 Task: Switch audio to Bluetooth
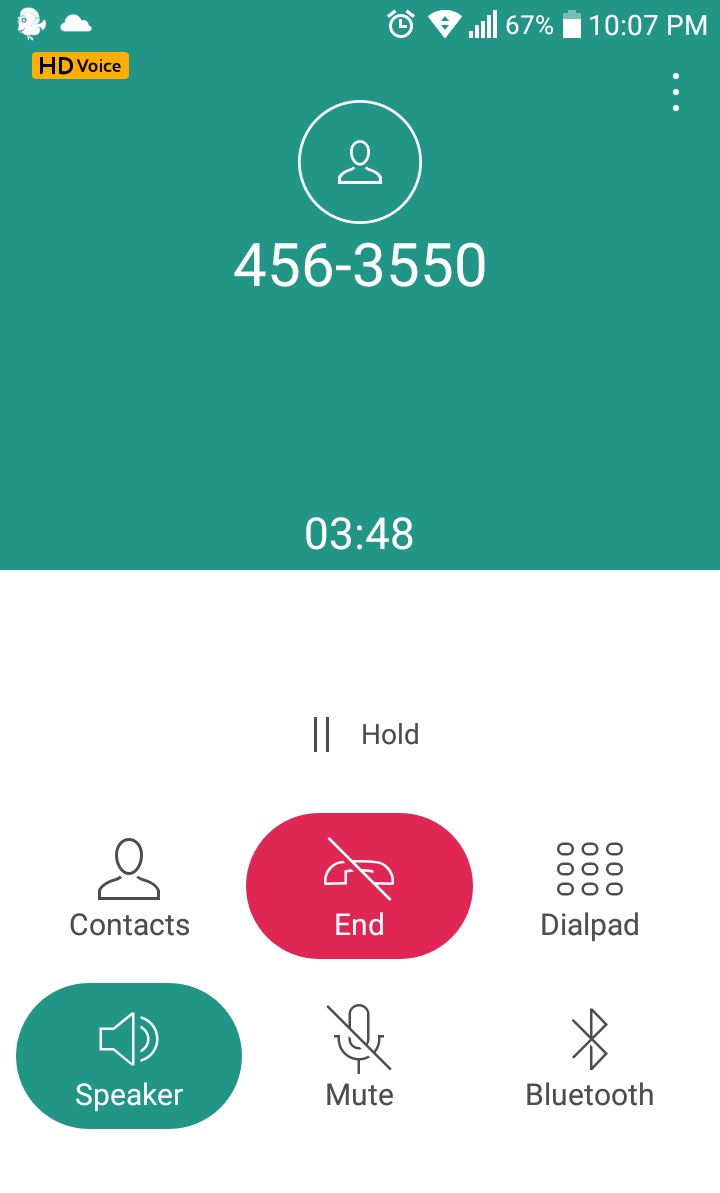[590, 1056]
